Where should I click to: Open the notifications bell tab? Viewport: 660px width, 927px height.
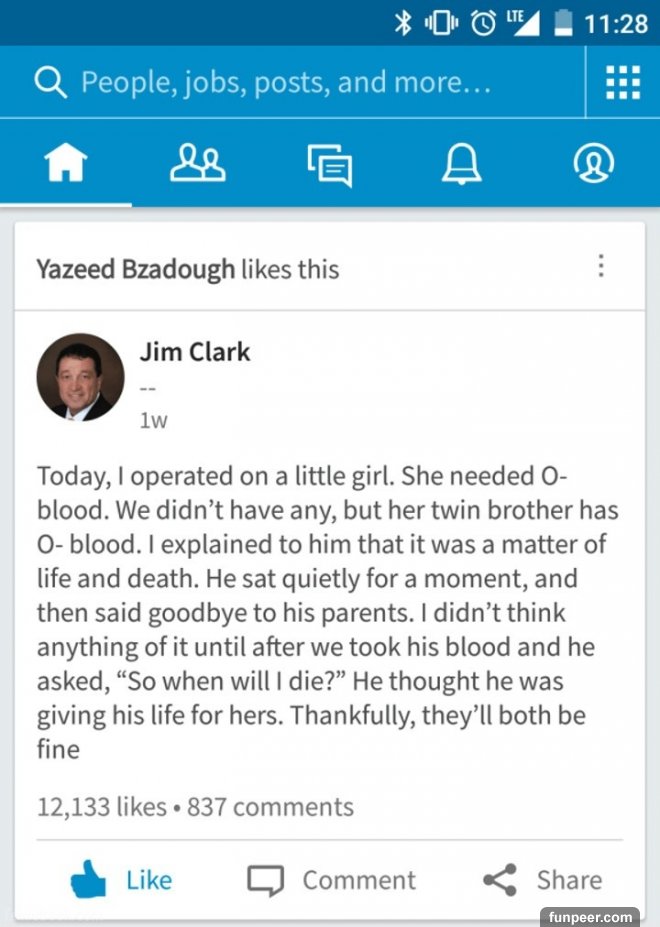point(462,164)
